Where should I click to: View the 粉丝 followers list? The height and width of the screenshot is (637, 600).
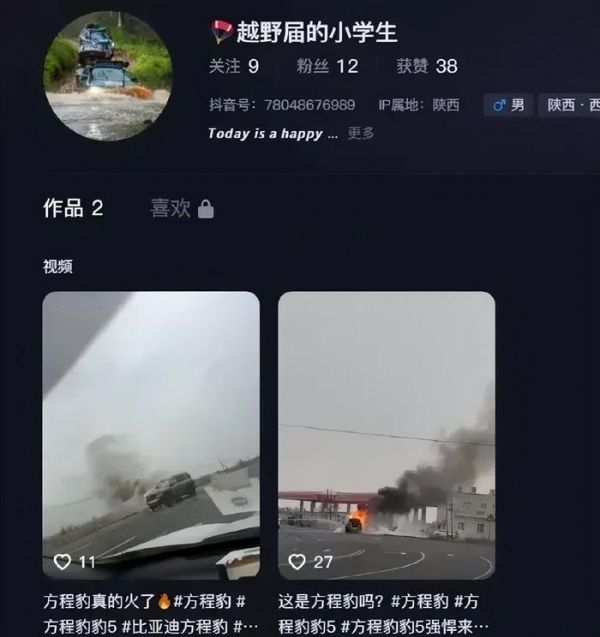pyautogui.click(x=327, y=66)
